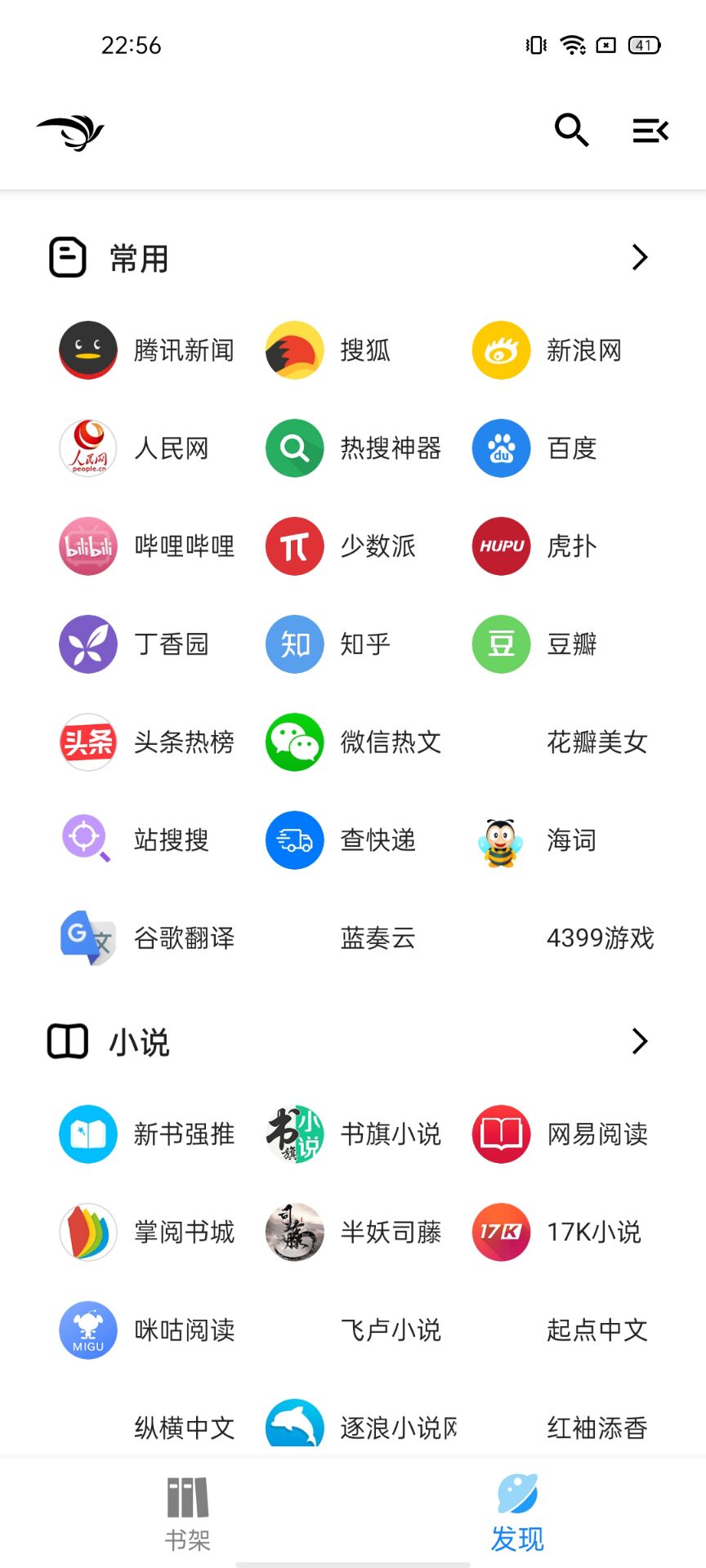The height and width of the screenshot is (1568, 706).
Task: Open 哔哩哔哩
Action: point(147,546)
